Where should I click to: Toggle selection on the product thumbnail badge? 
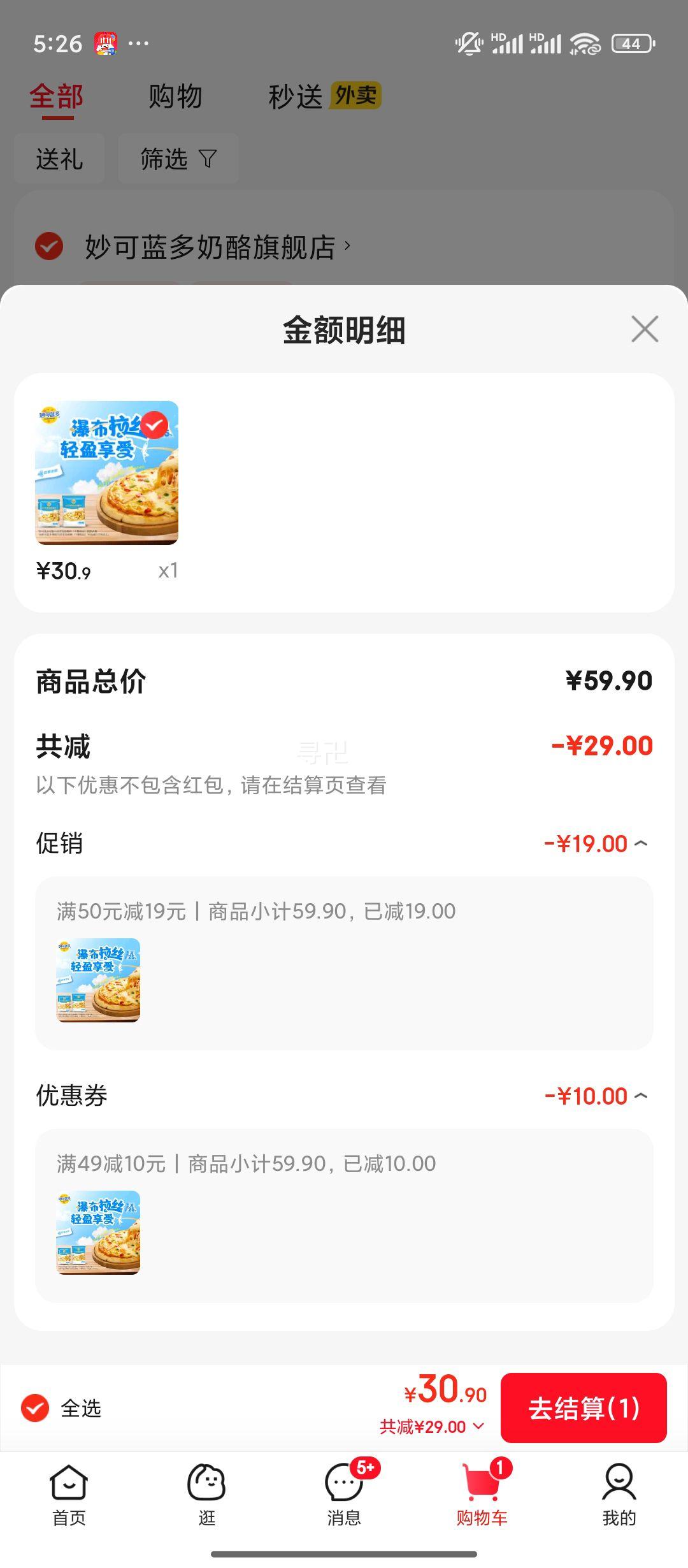(153, 426)
